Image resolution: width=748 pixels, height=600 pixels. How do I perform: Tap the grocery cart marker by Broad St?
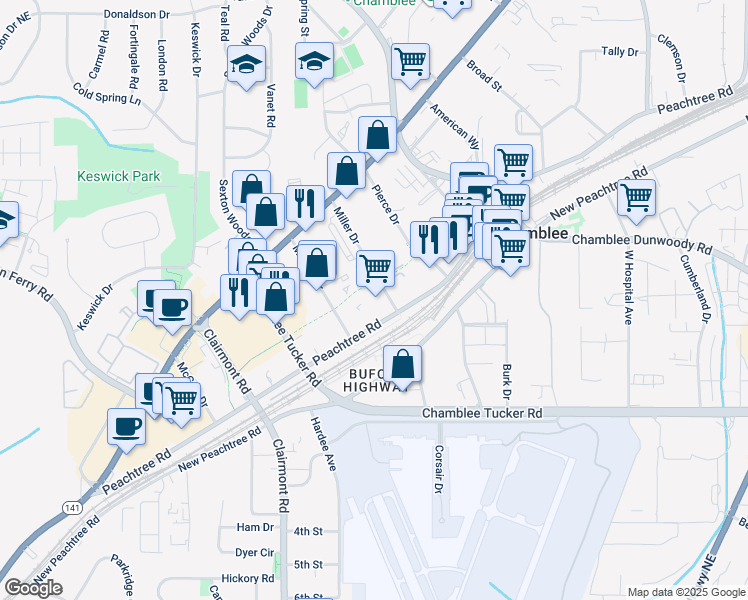410,65
